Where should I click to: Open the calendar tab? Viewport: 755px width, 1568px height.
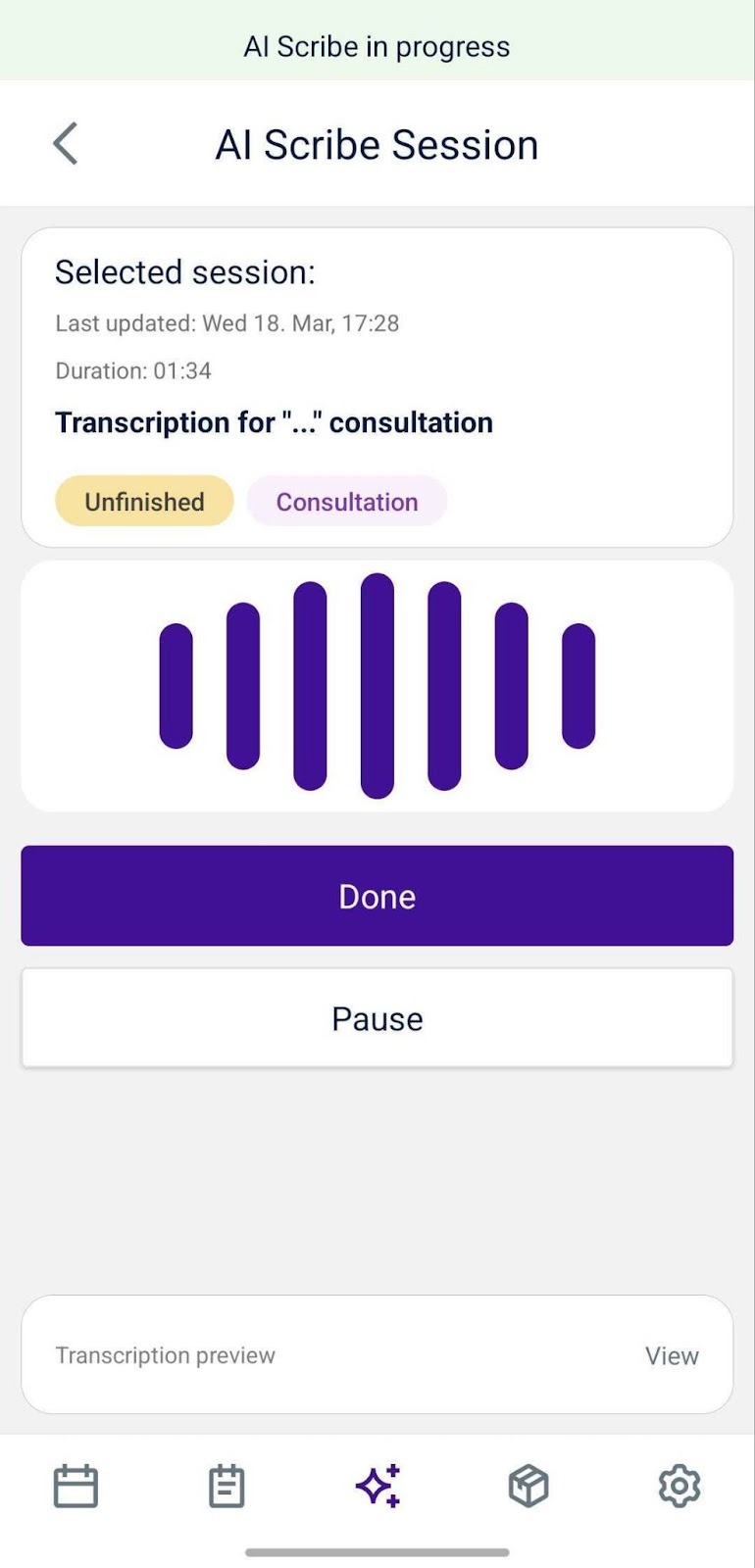click(75, 1486)
